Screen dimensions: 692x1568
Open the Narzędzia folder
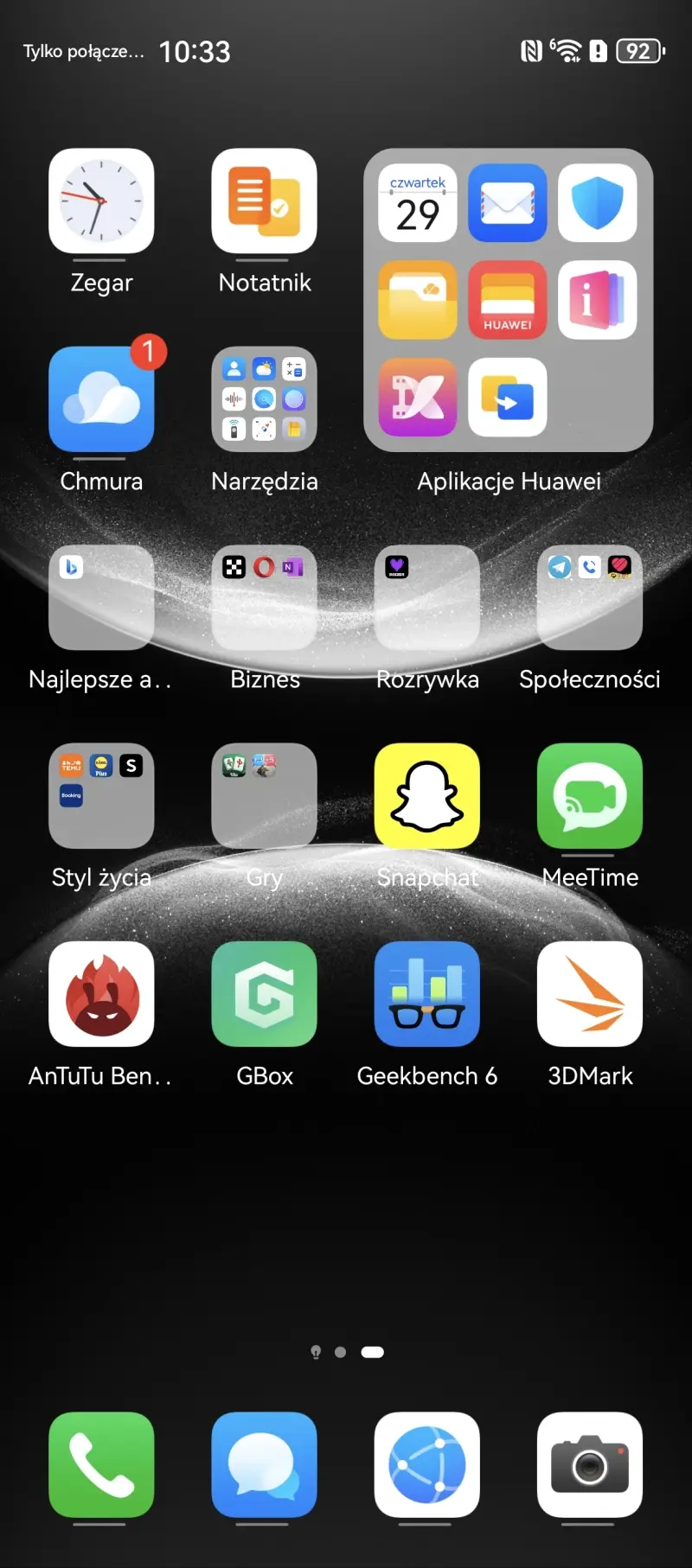pos(264,399)
